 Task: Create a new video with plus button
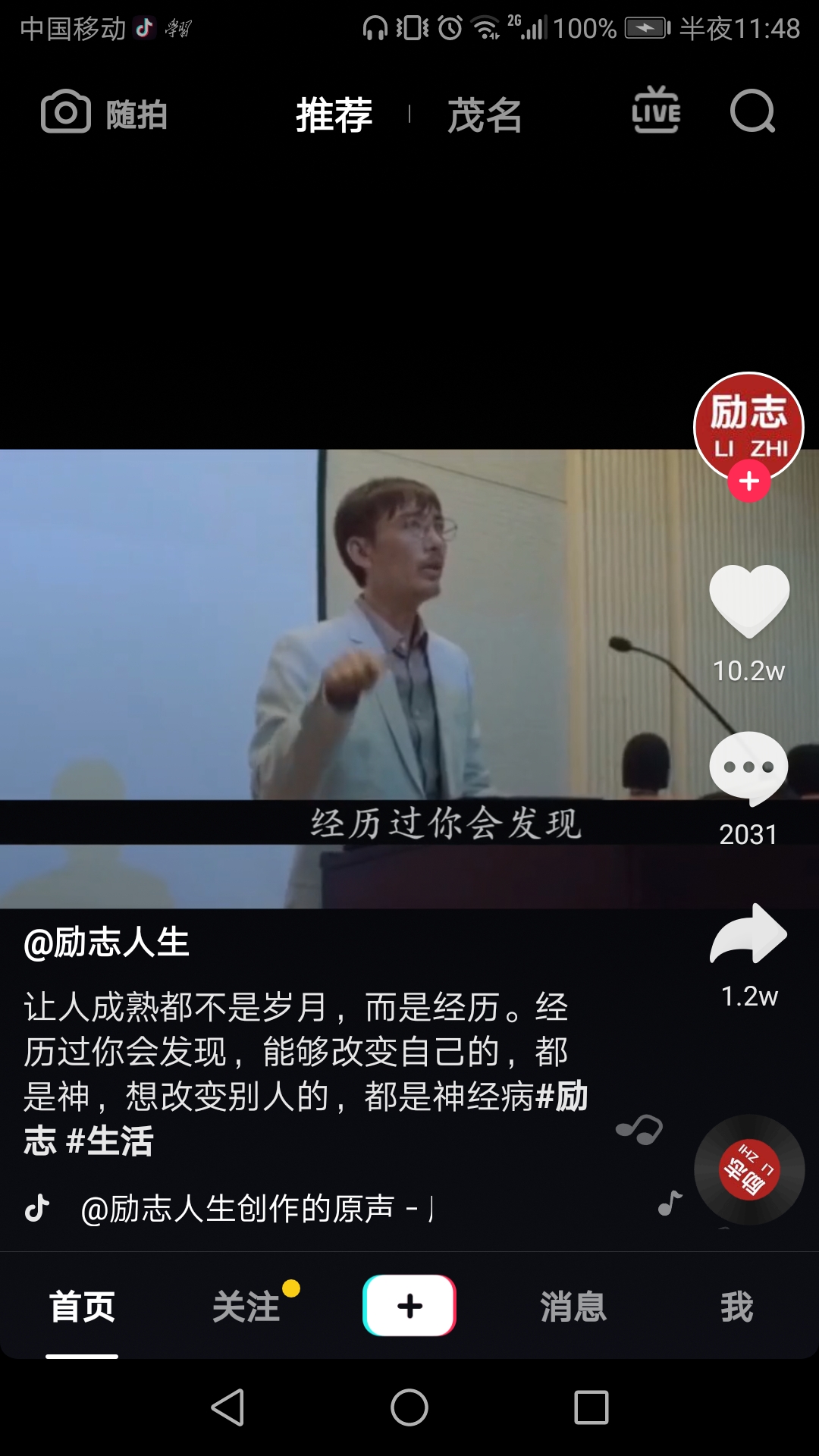point(409,1305)
